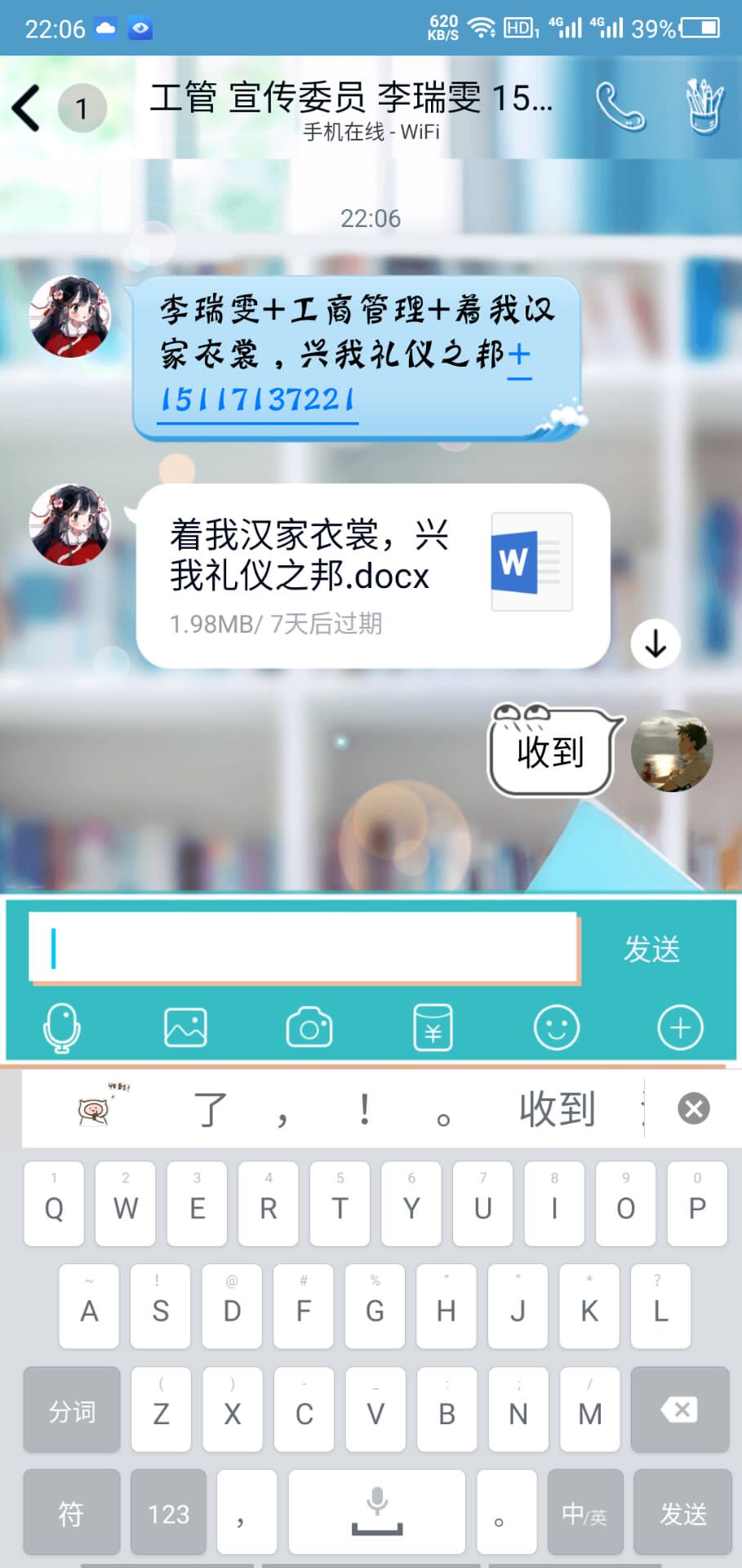Open the emoji smiley panel
Screen dimensions: 742x1568
click(557, 1027)
